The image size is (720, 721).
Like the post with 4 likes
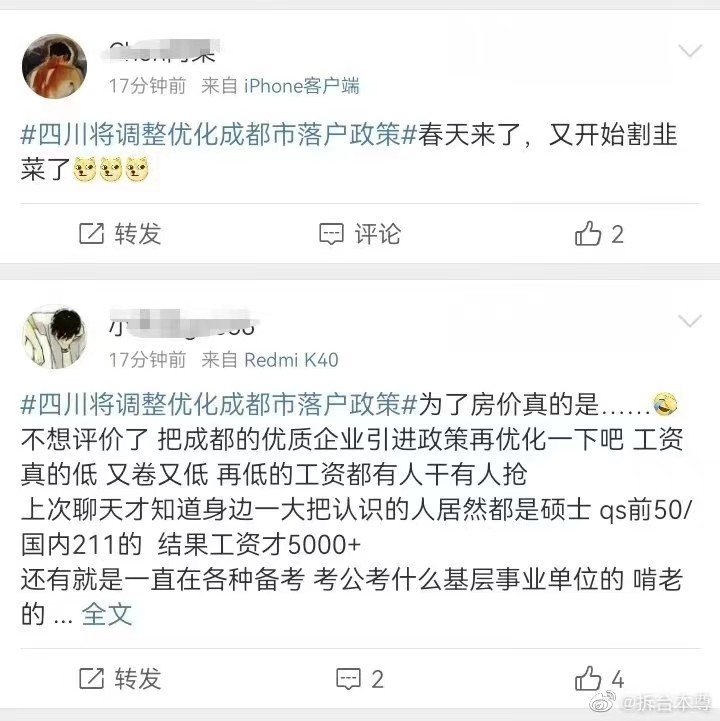click(599, 679)
